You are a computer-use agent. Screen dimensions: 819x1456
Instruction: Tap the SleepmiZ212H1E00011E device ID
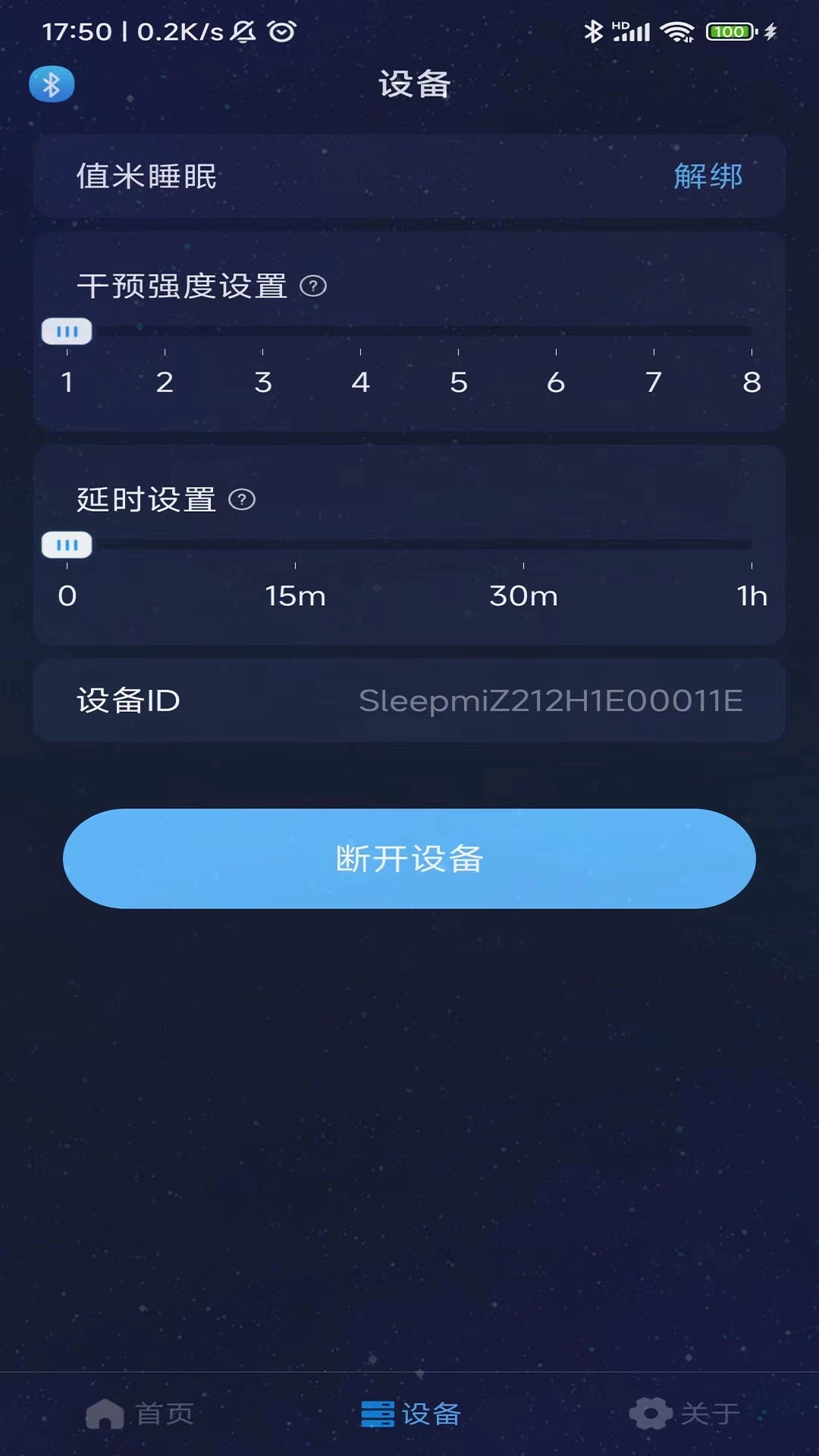(x=550, y=701)
